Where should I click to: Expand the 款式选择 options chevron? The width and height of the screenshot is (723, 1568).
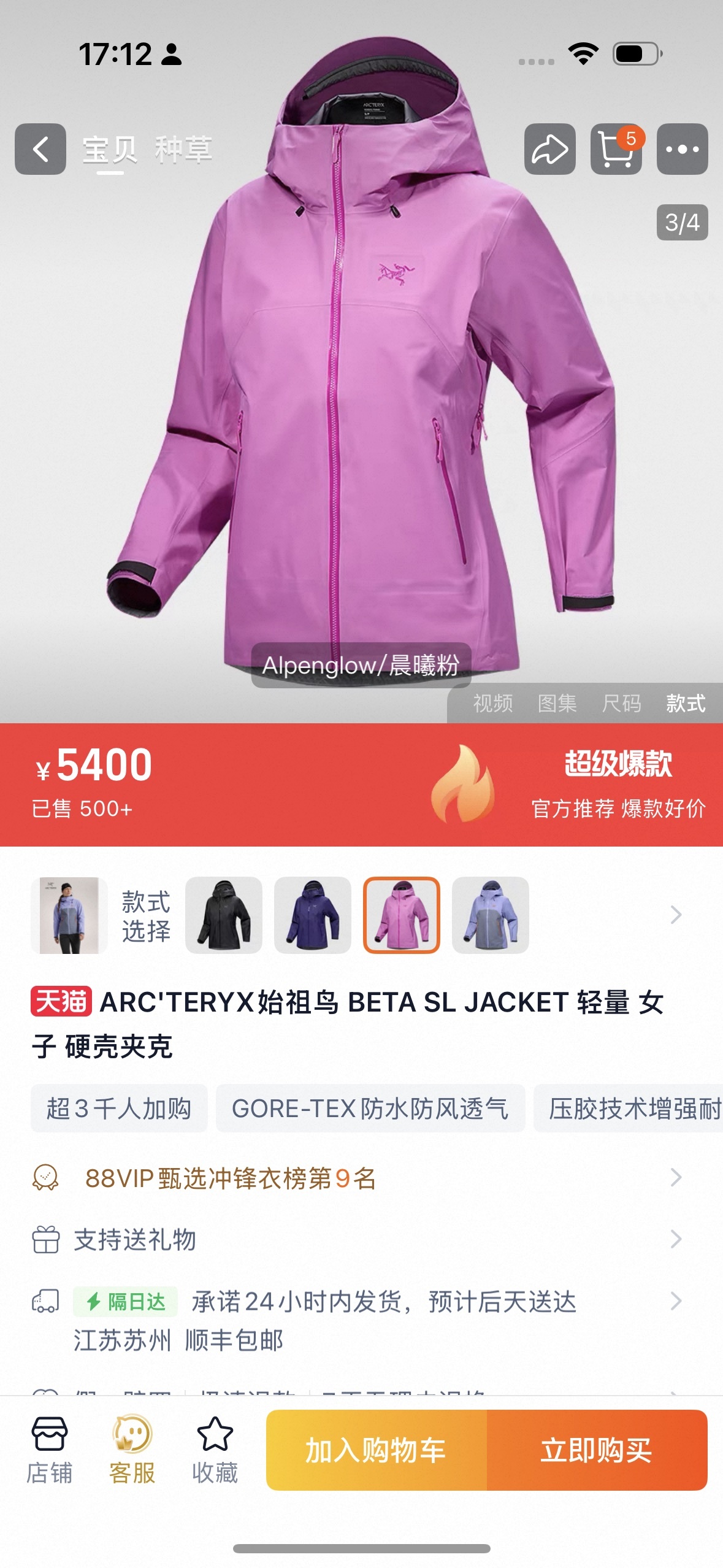[676, 915]
